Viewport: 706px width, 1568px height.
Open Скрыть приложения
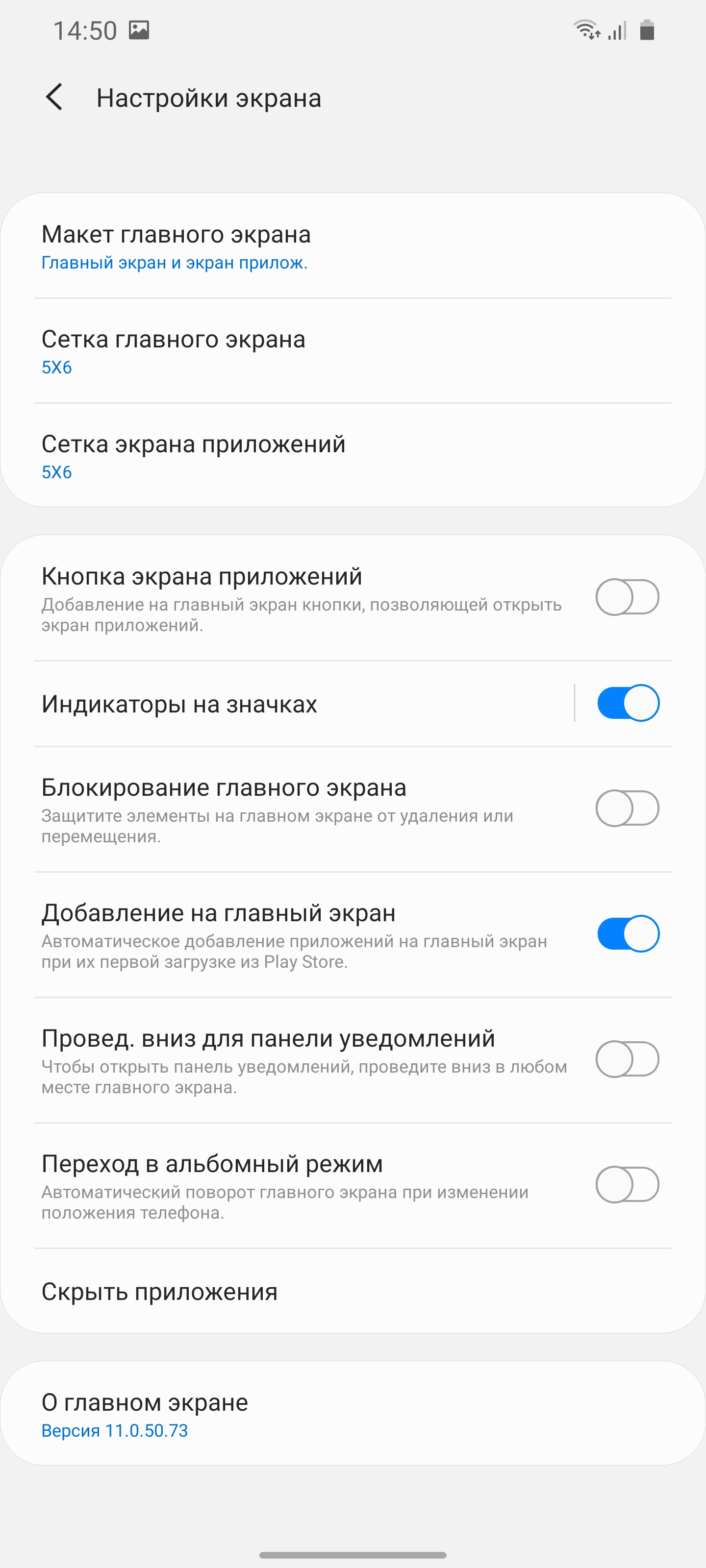352,1292
